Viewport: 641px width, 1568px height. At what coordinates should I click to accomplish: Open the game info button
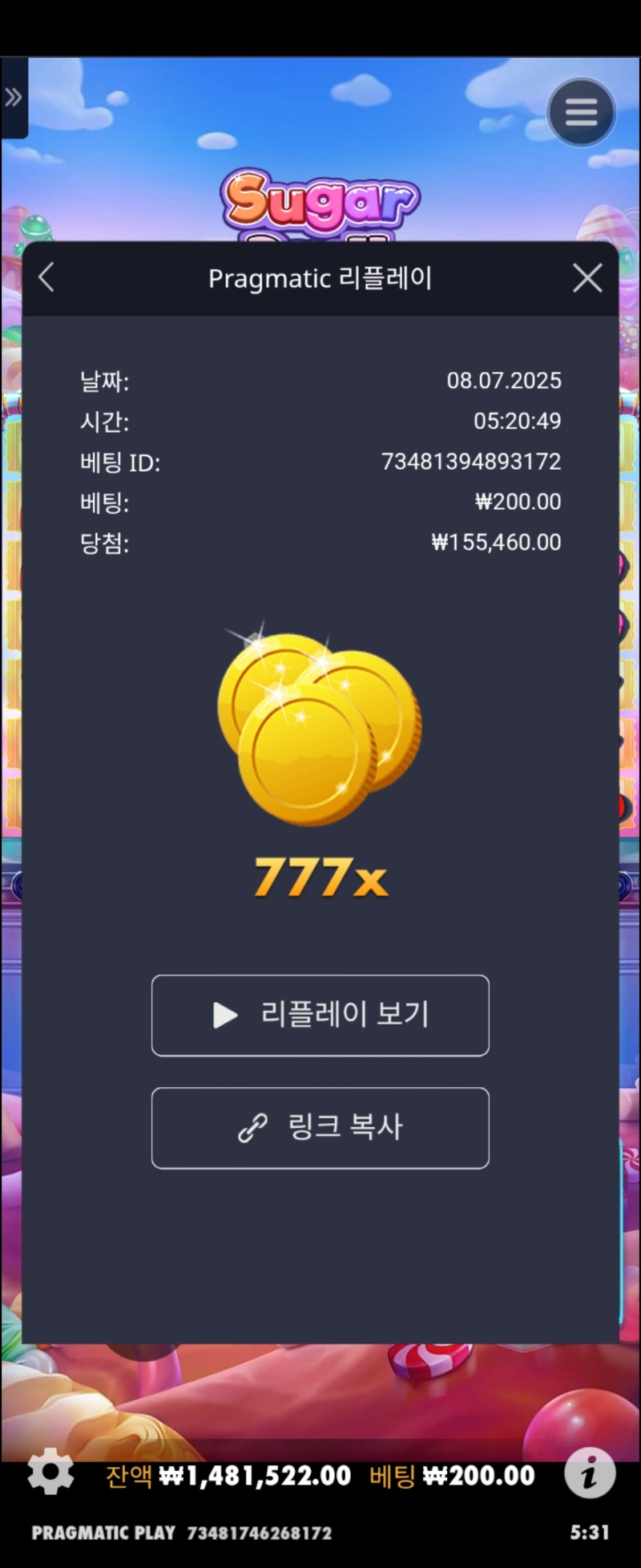pyautogui.click(x=590, y=1473)
